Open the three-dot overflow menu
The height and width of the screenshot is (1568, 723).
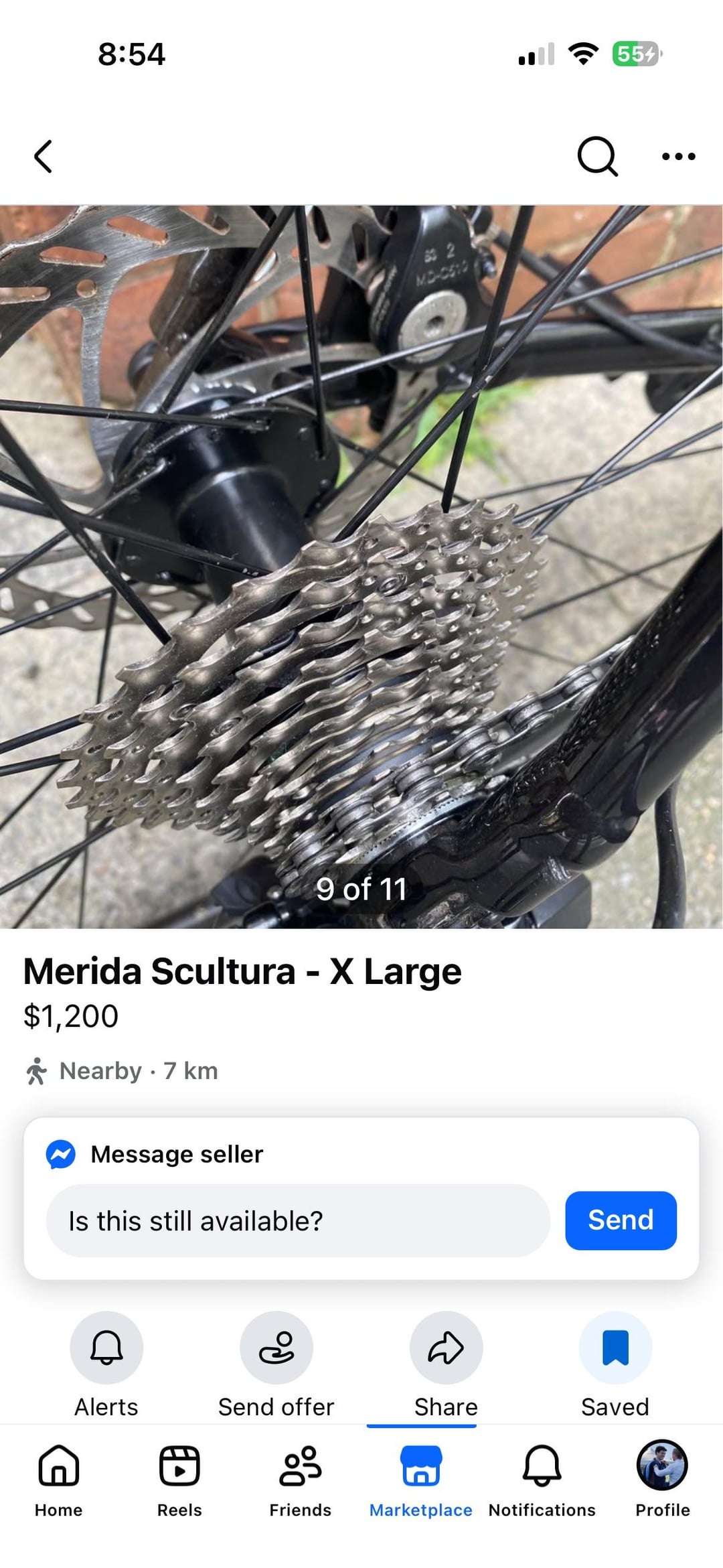[x=678, y=157]
